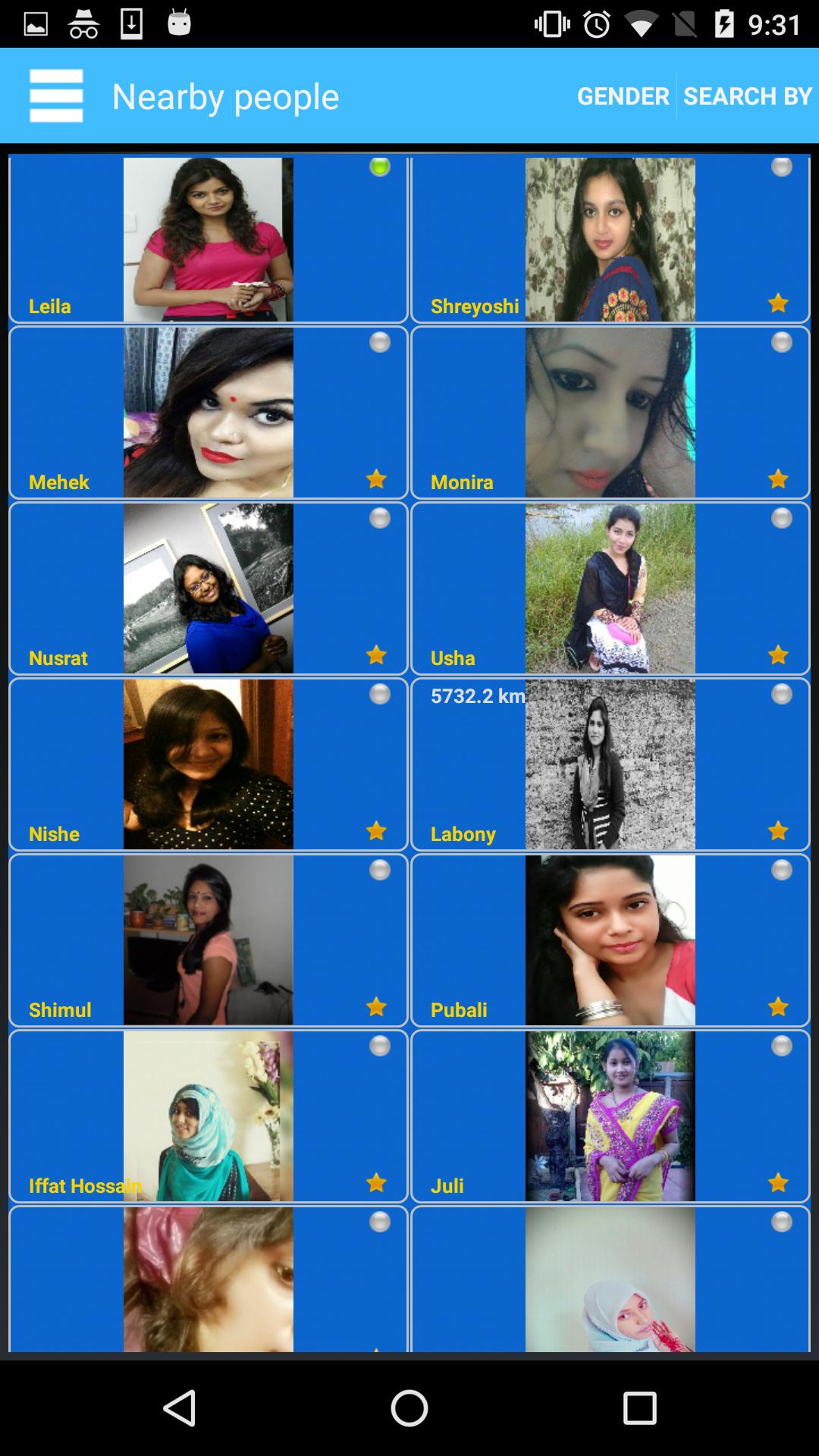Go to the home screen

(409, 1408)
